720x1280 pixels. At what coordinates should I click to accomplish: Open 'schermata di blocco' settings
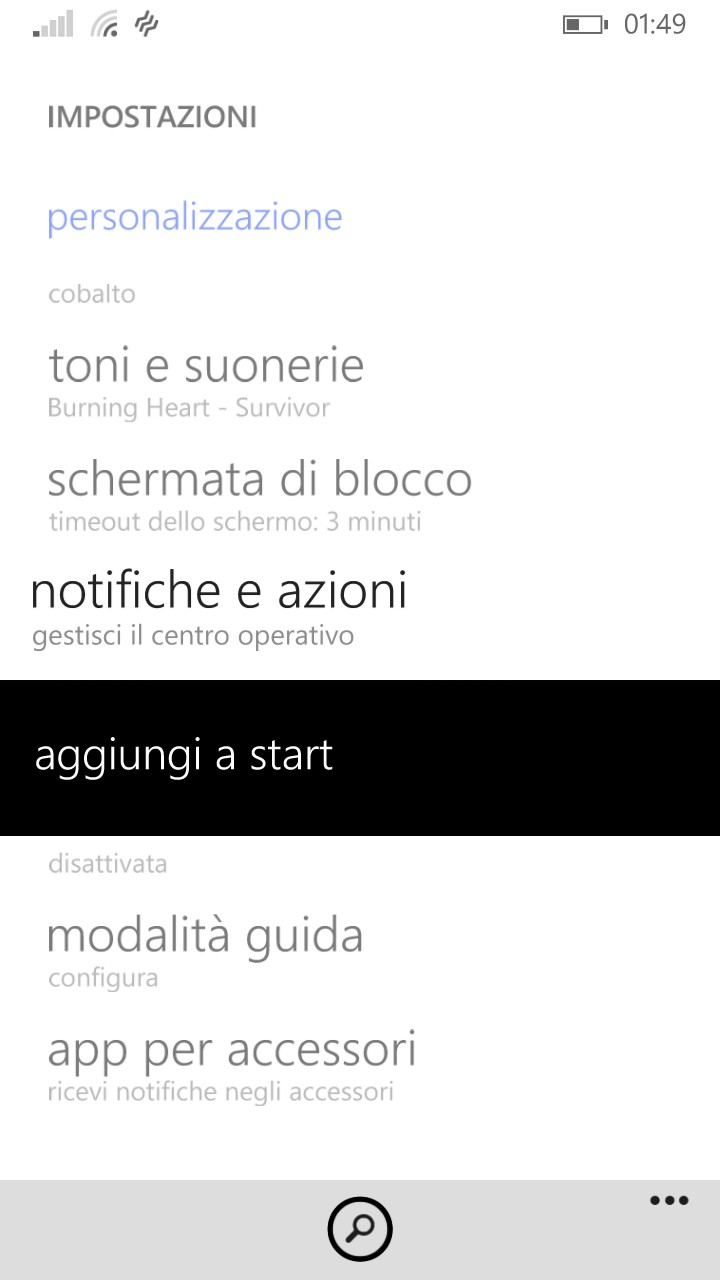[260, 493]
